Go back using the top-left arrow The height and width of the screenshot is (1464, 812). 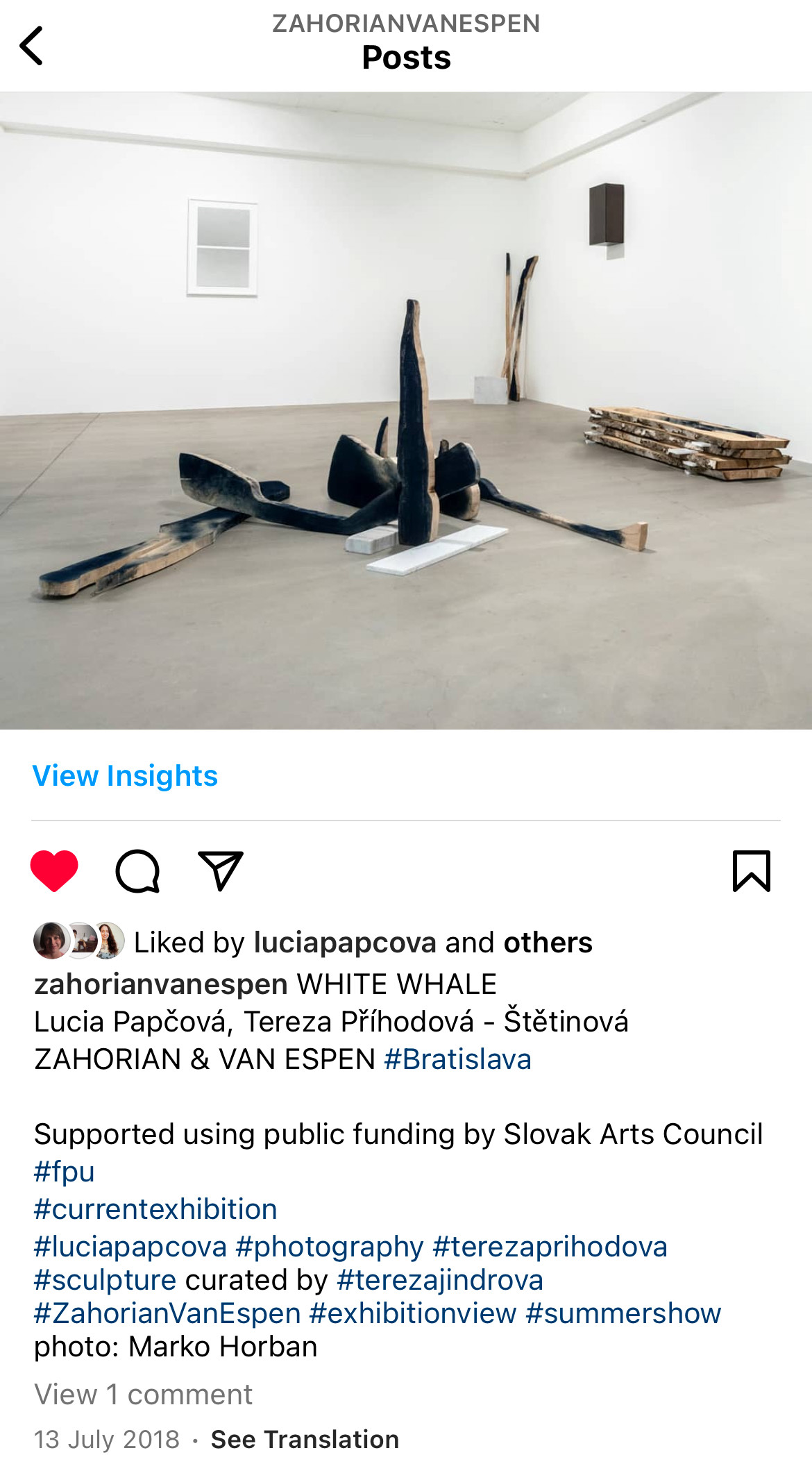click(x=32, y=46)
